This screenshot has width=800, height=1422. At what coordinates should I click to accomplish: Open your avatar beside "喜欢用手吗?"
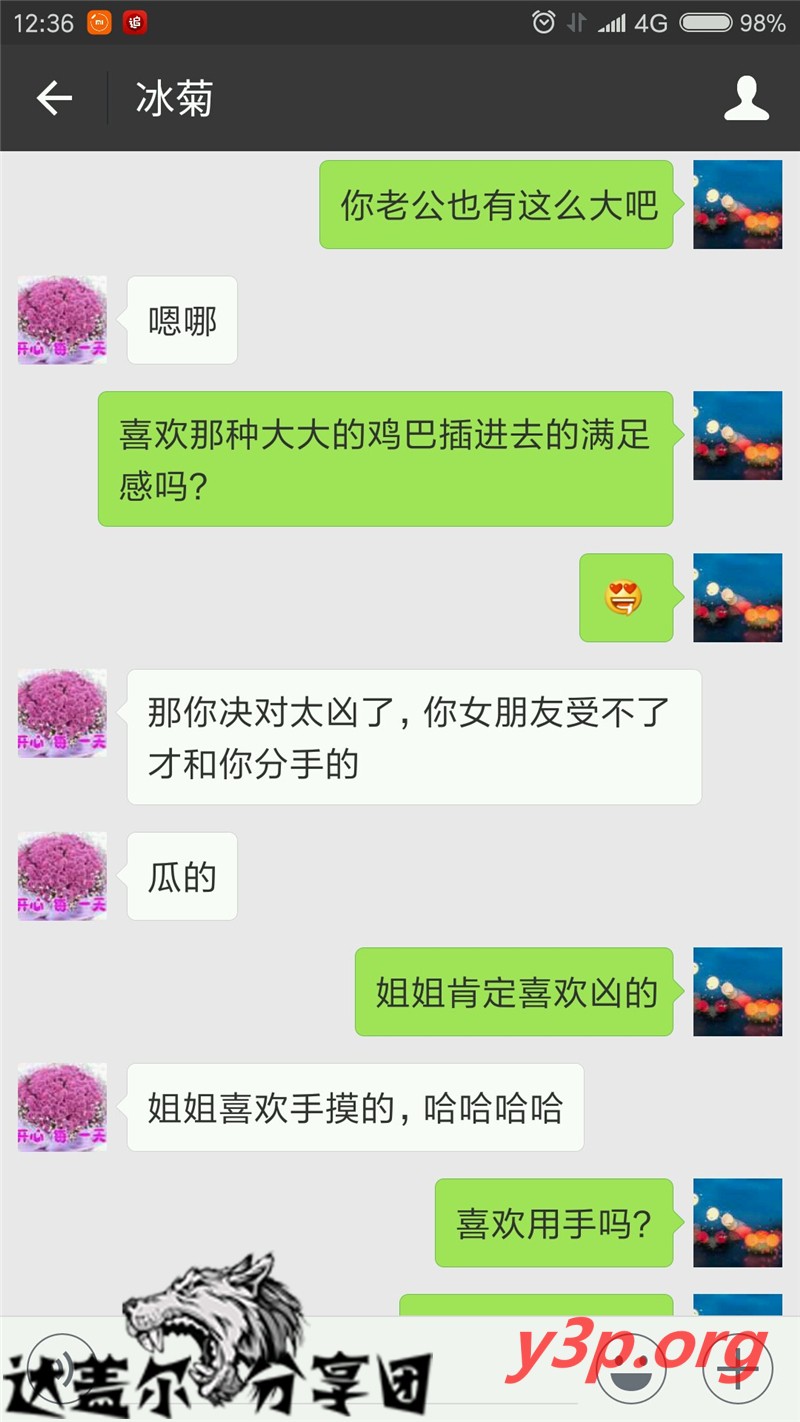click(738, 1222)
